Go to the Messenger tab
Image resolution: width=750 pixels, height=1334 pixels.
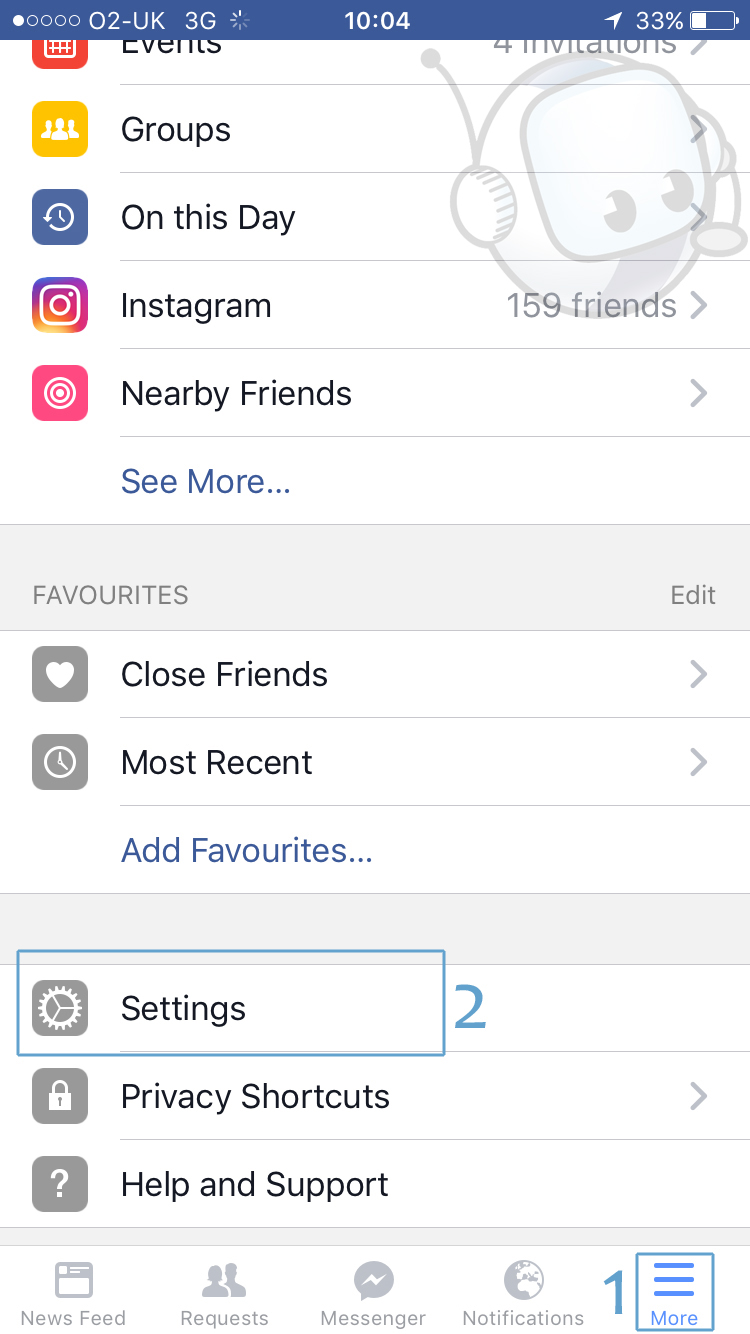point(374,1294)
